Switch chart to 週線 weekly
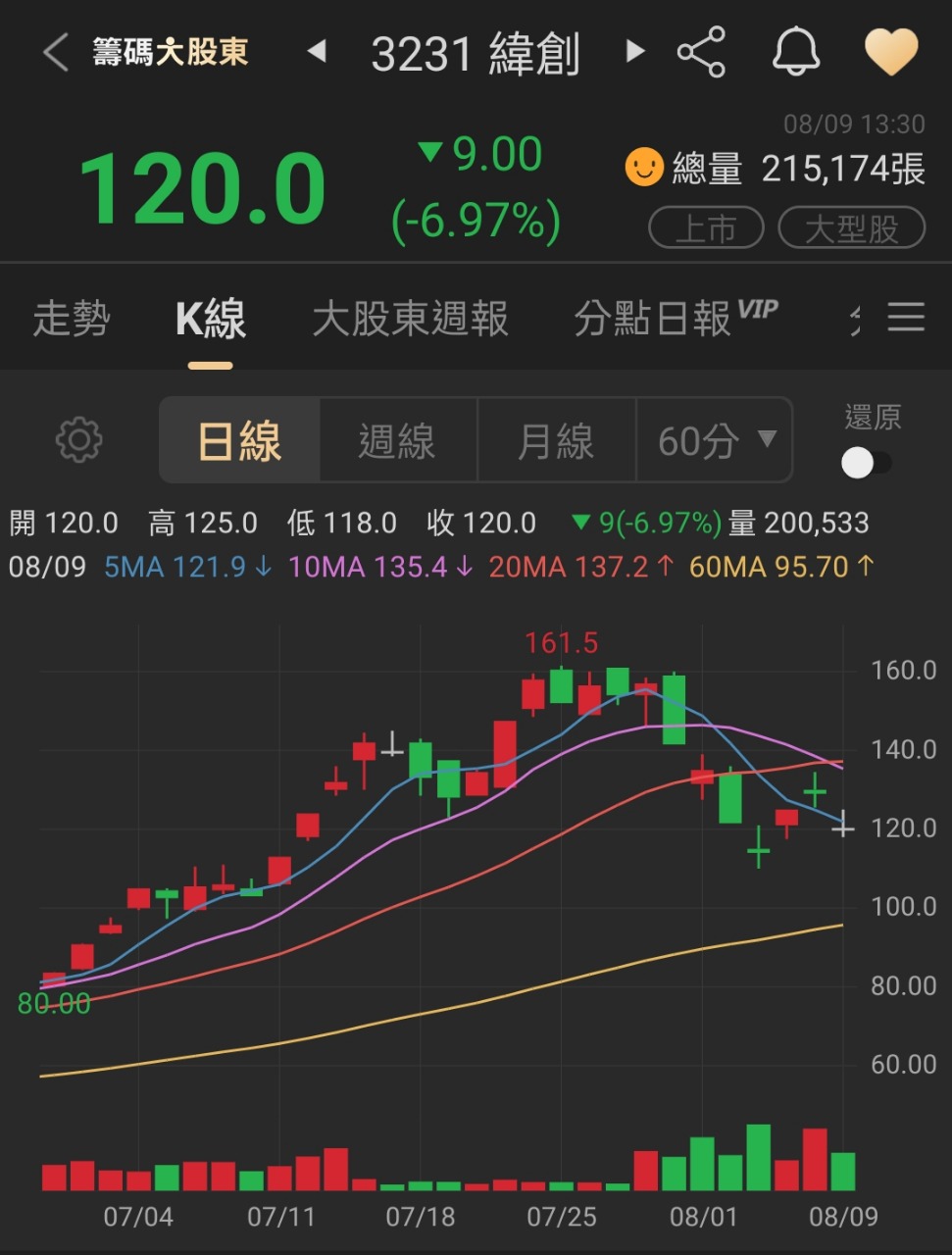 (x=398, y=440)
